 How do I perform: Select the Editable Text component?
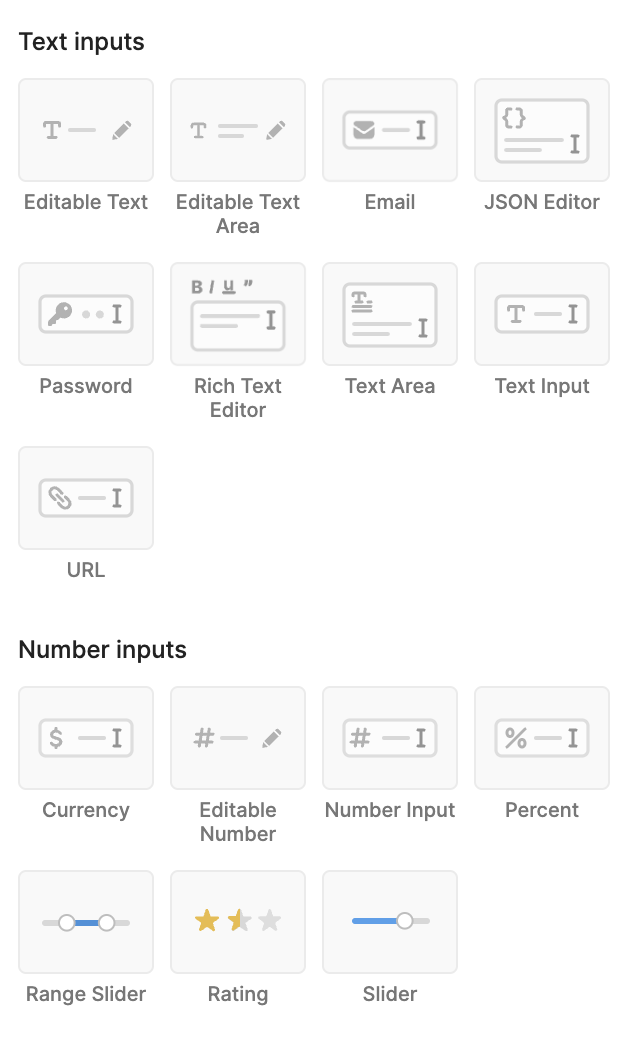coord(86,130)
